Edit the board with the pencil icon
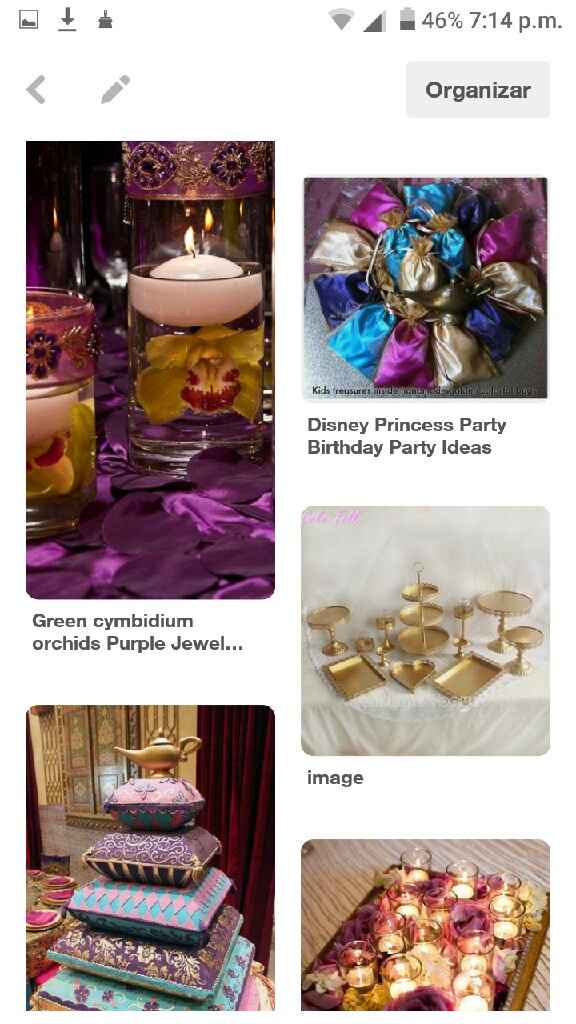 116,89
